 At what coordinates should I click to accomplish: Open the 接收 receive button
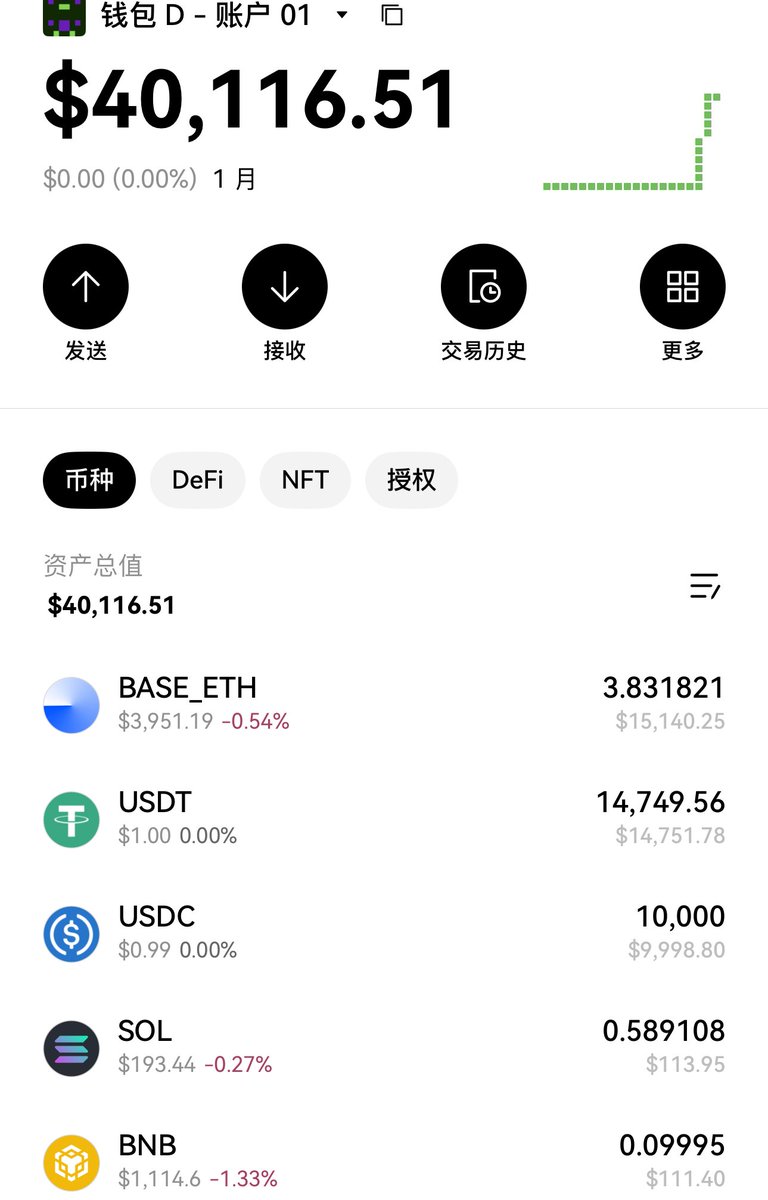pyautogui.click(x=285, y=287)
